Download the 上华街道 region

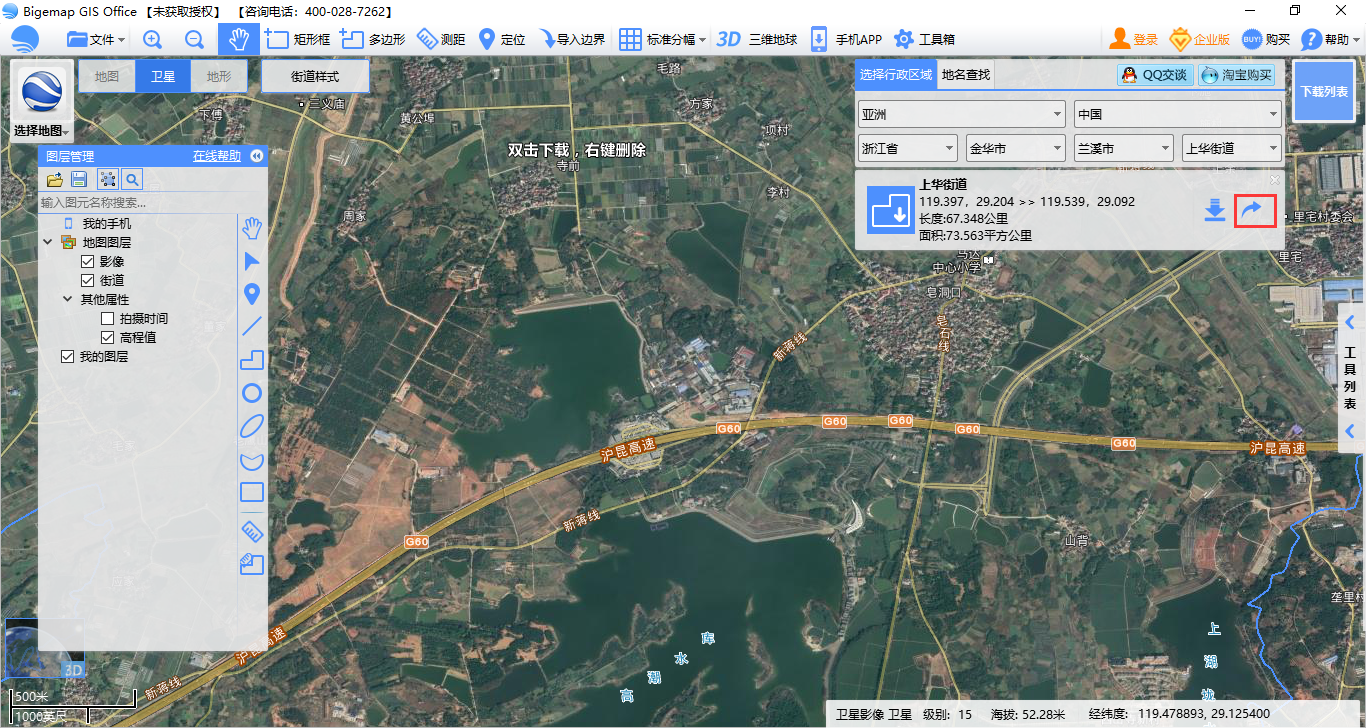1215,210
